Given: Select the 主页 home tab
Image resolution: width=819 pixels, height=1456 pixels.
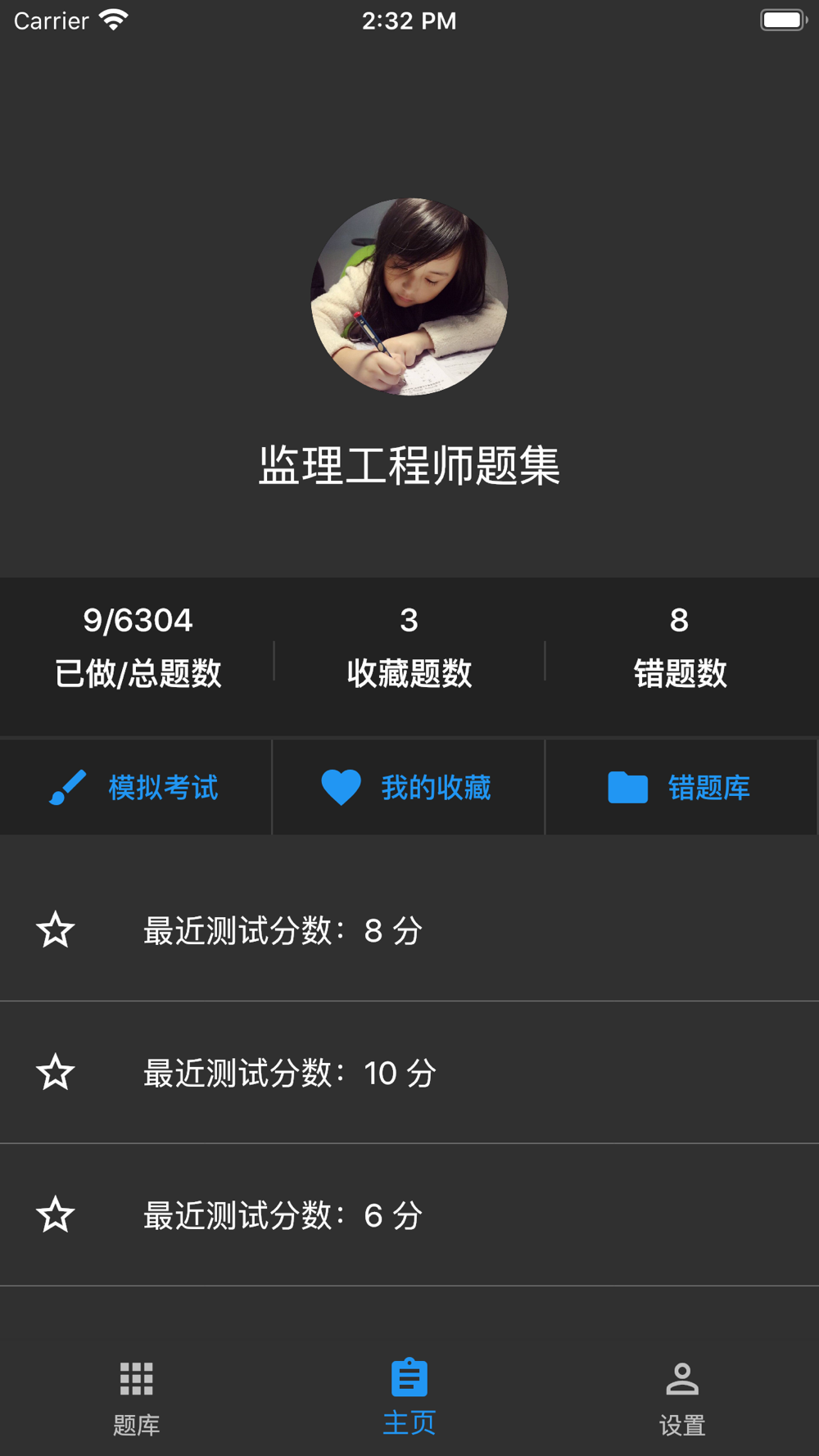Looking at the screenshot, I should pos(409,1396).
